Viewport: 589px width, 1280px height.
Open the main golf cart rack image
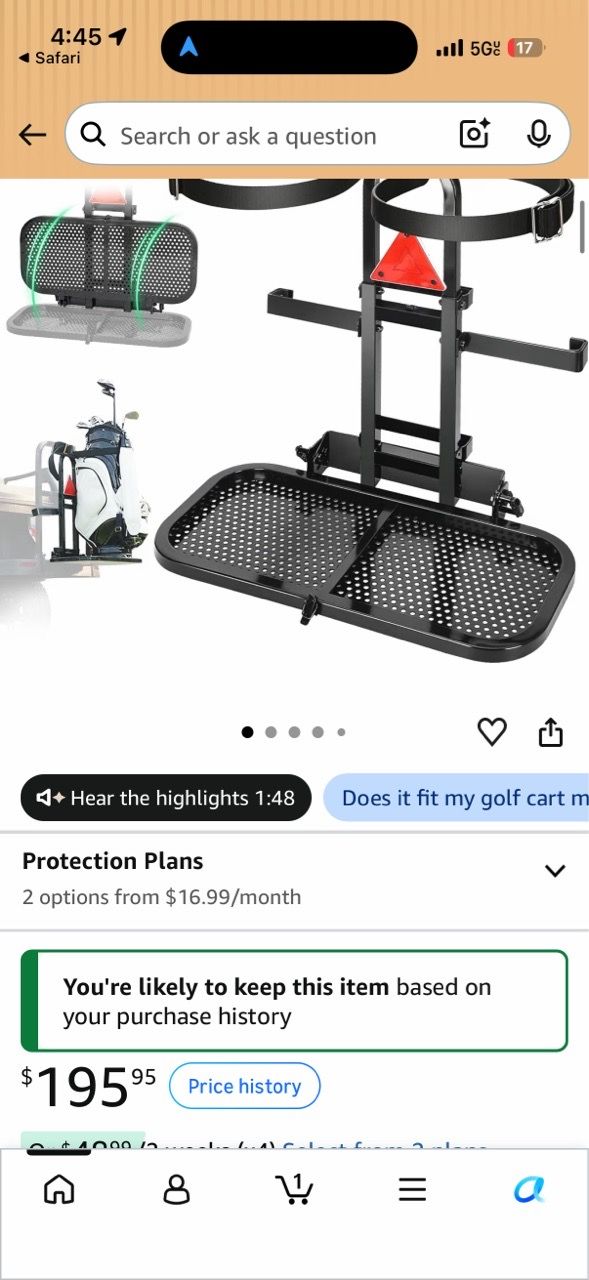369,420
